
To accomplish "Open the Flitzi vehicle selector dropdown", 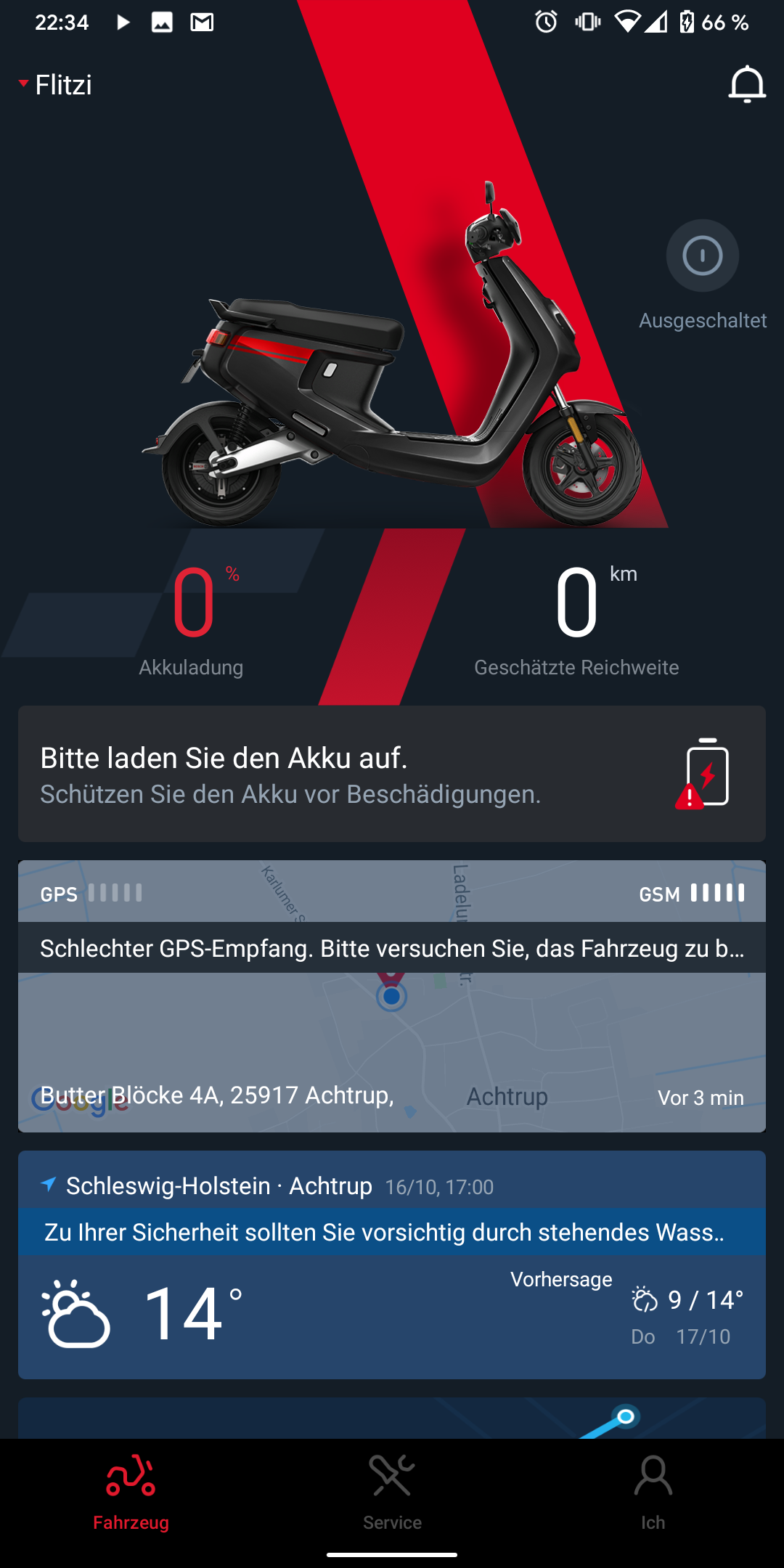I will [57, 85].
